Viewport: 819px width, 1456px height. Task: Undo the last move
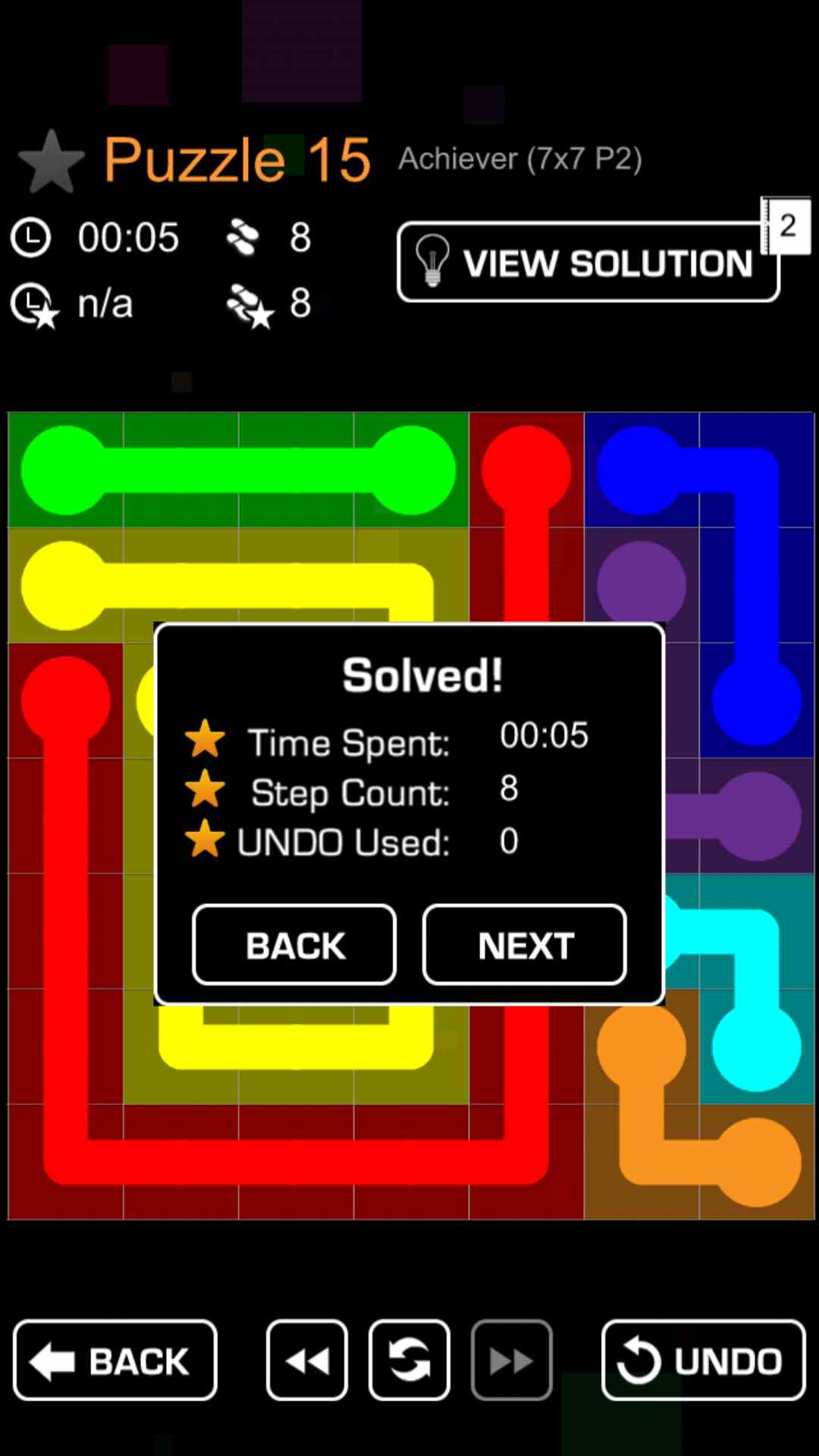point(703,1360)
